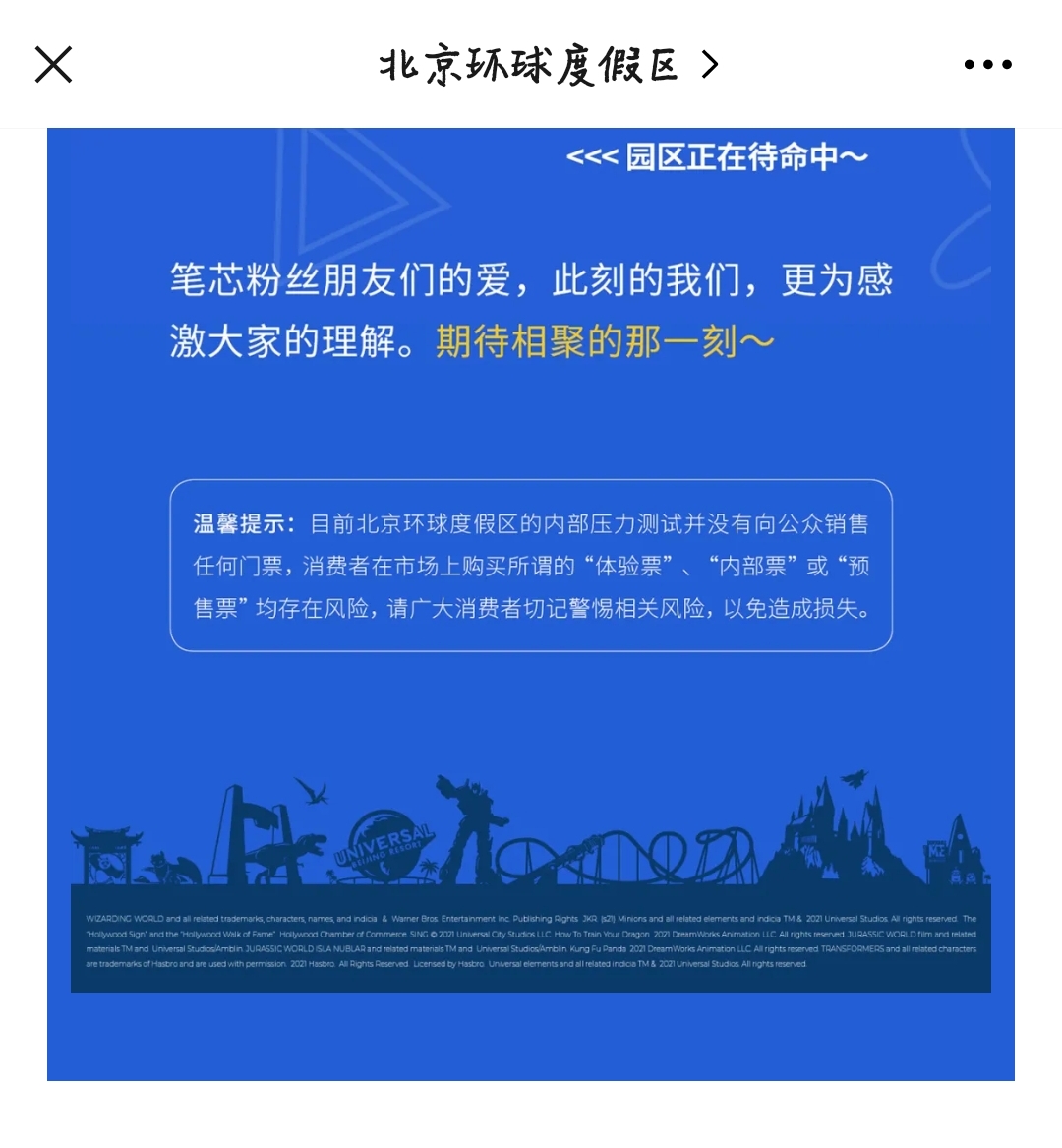Image resolution: width=1062 pixels, height=1148 pixels.
Task: Open 北京环球度假区 account page from title
Action: [x=547, y=65]
